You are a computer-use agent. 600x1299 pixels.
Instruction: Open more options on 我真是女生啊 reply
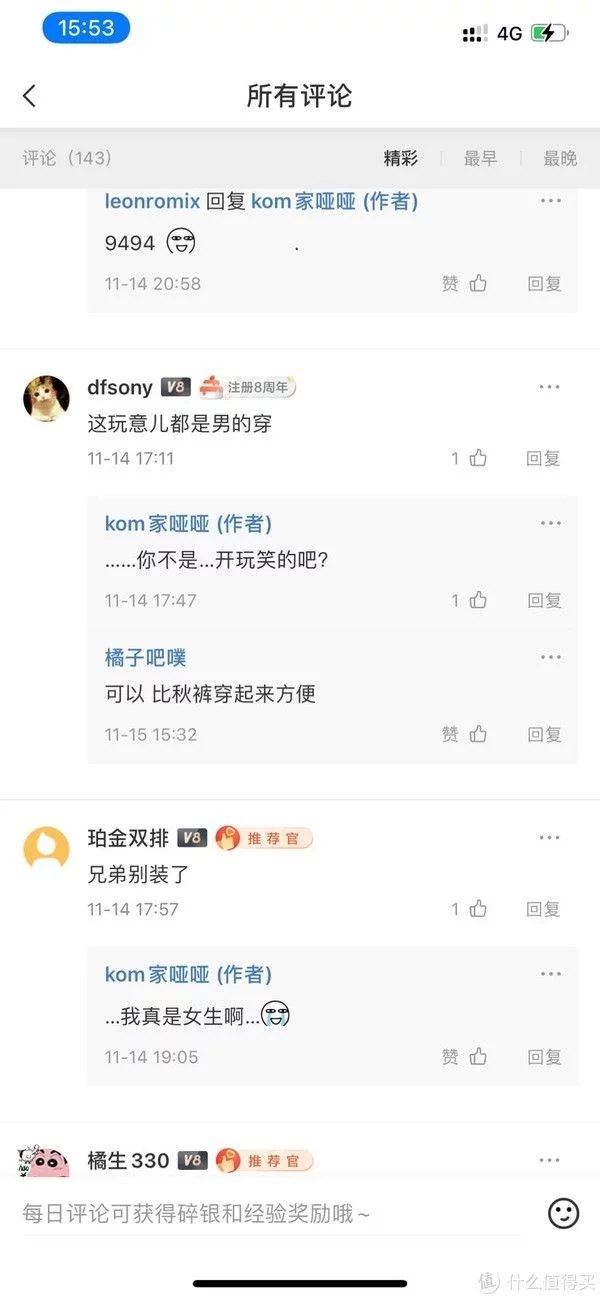tap(550, 974)
